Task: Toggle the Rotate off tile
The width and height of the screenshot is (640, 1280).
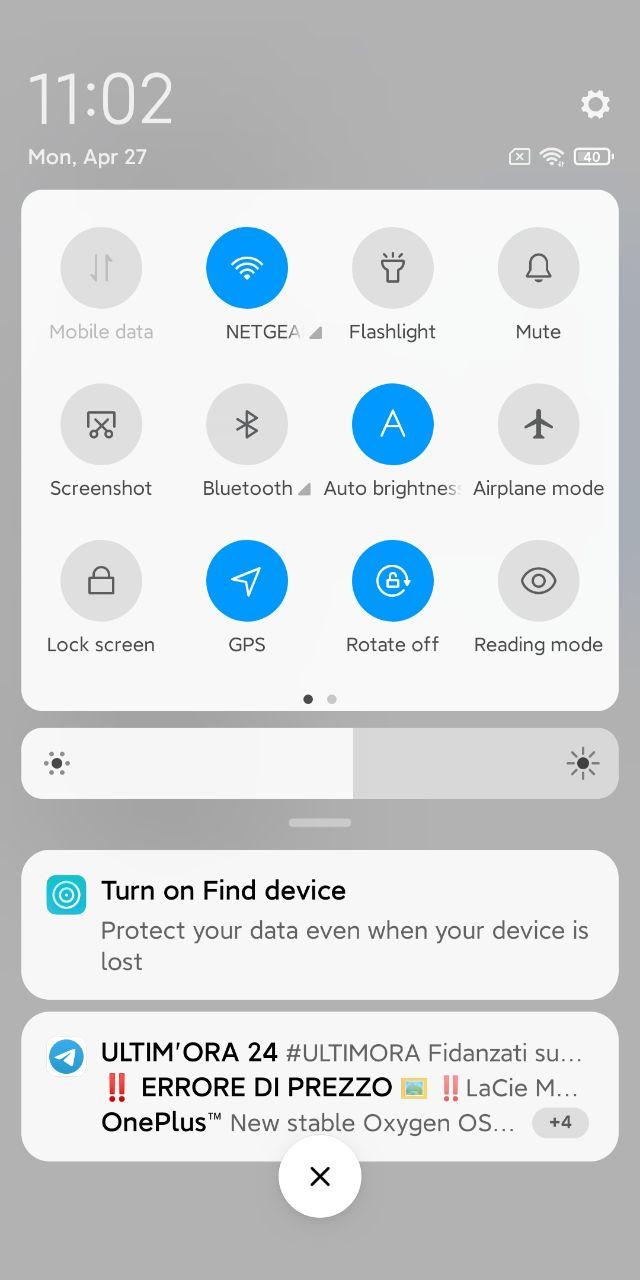Action: click(x=393, y=580)
